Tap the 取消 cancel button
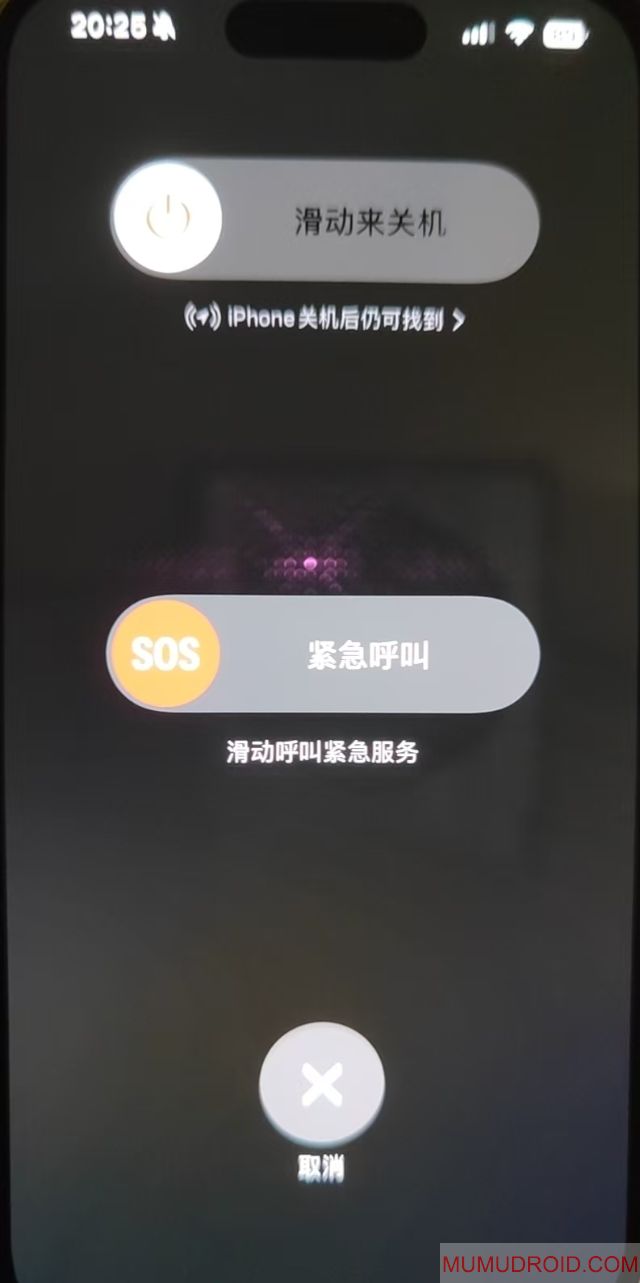This screenshot has height=1283, width=640. 321,1085
